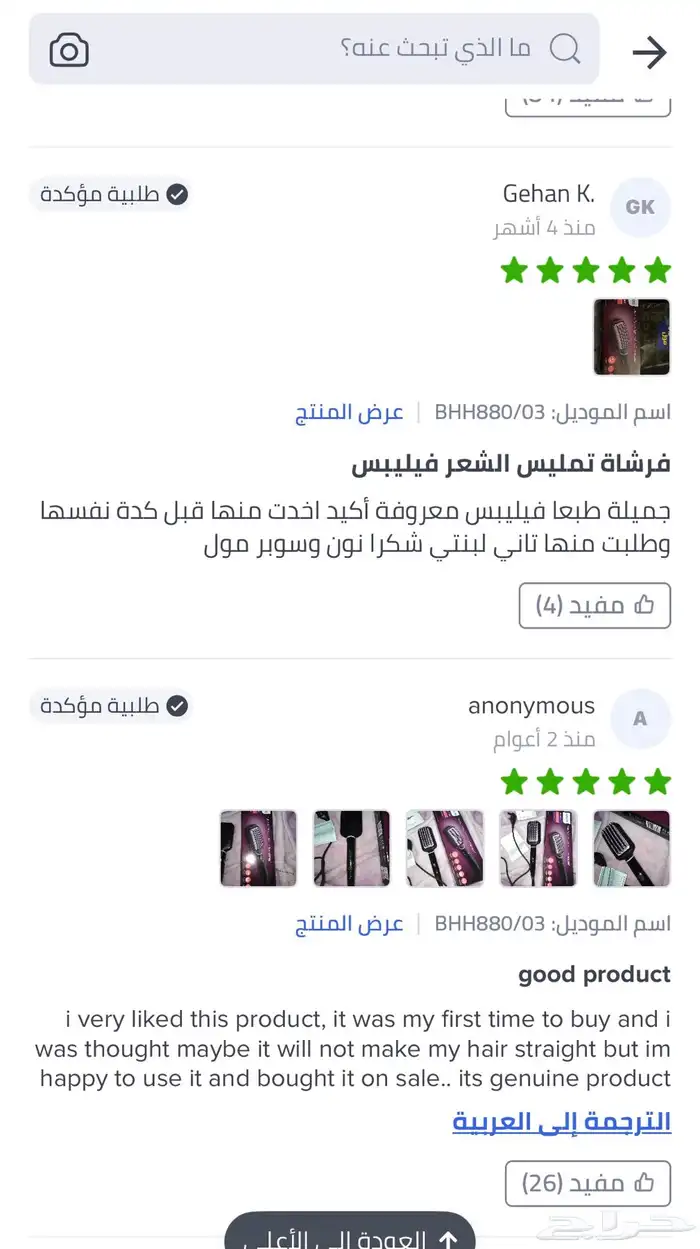Viewport: 700px width, 1249px height.
Task: Open "عرض المنتج" link in anonymous's review
Action: (x=349, y=923)
